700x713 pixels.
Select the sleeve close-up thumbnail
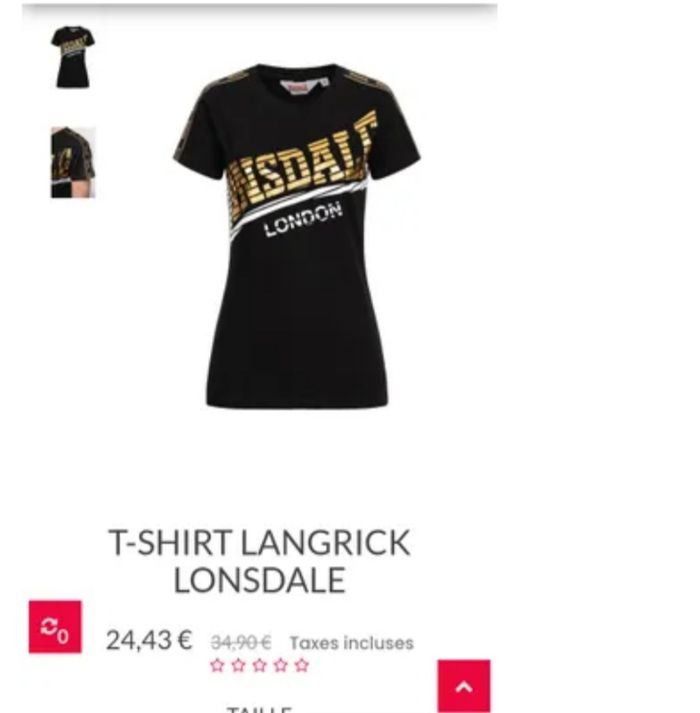tap(73, 162)
